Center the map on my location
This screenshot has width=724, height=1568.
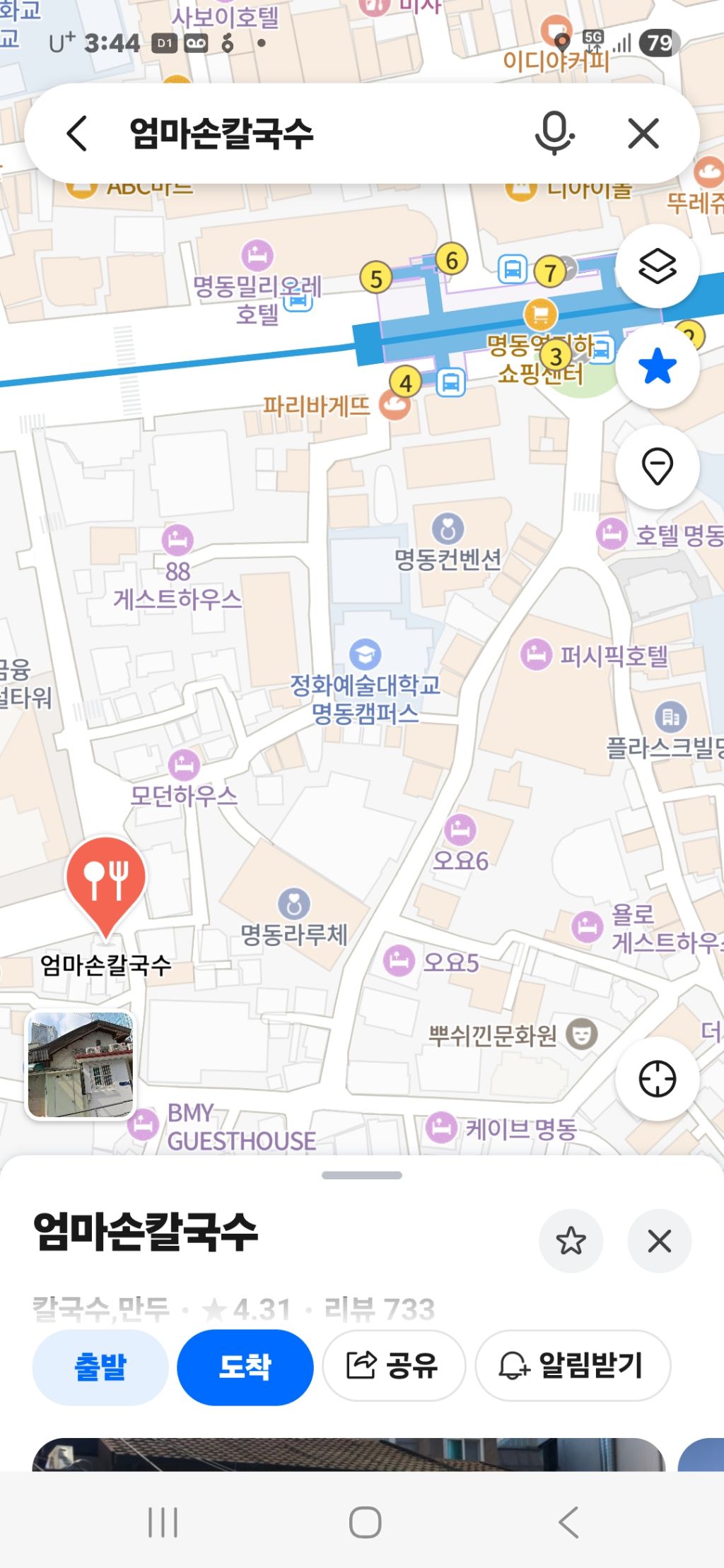(x=658, y=1079)
